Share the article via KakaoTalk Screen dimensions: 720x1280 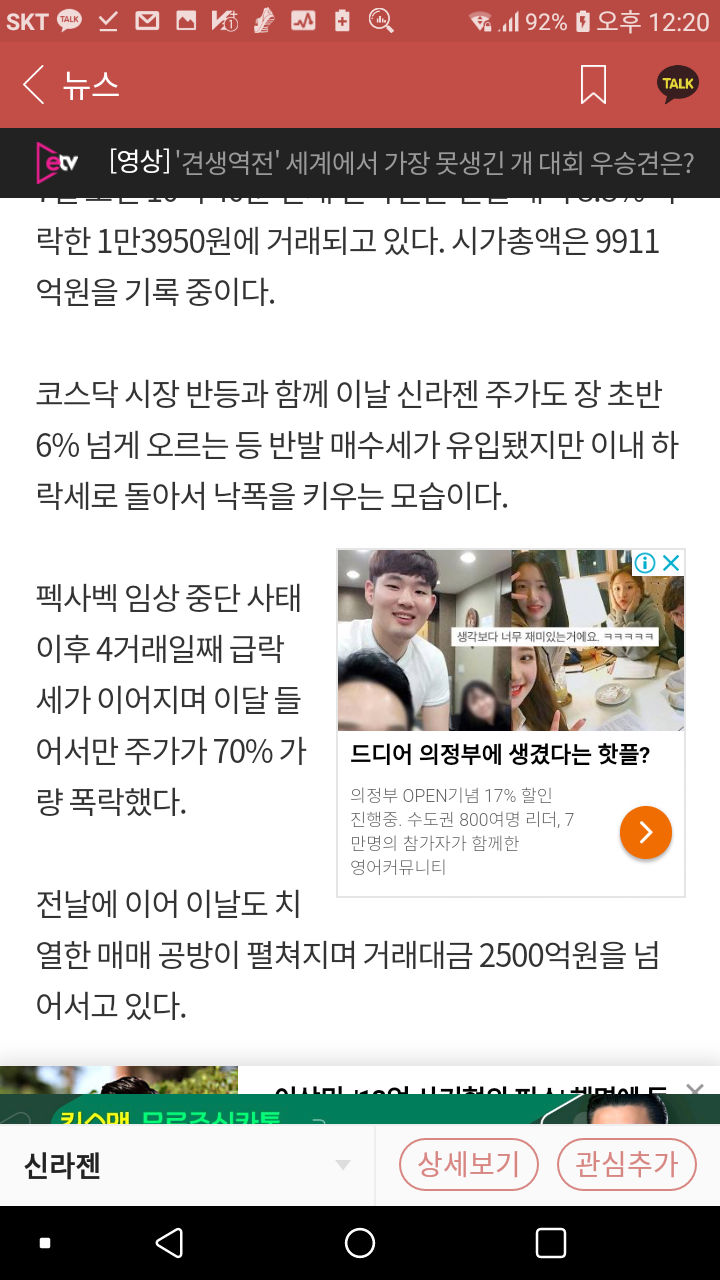coord(677,84)
